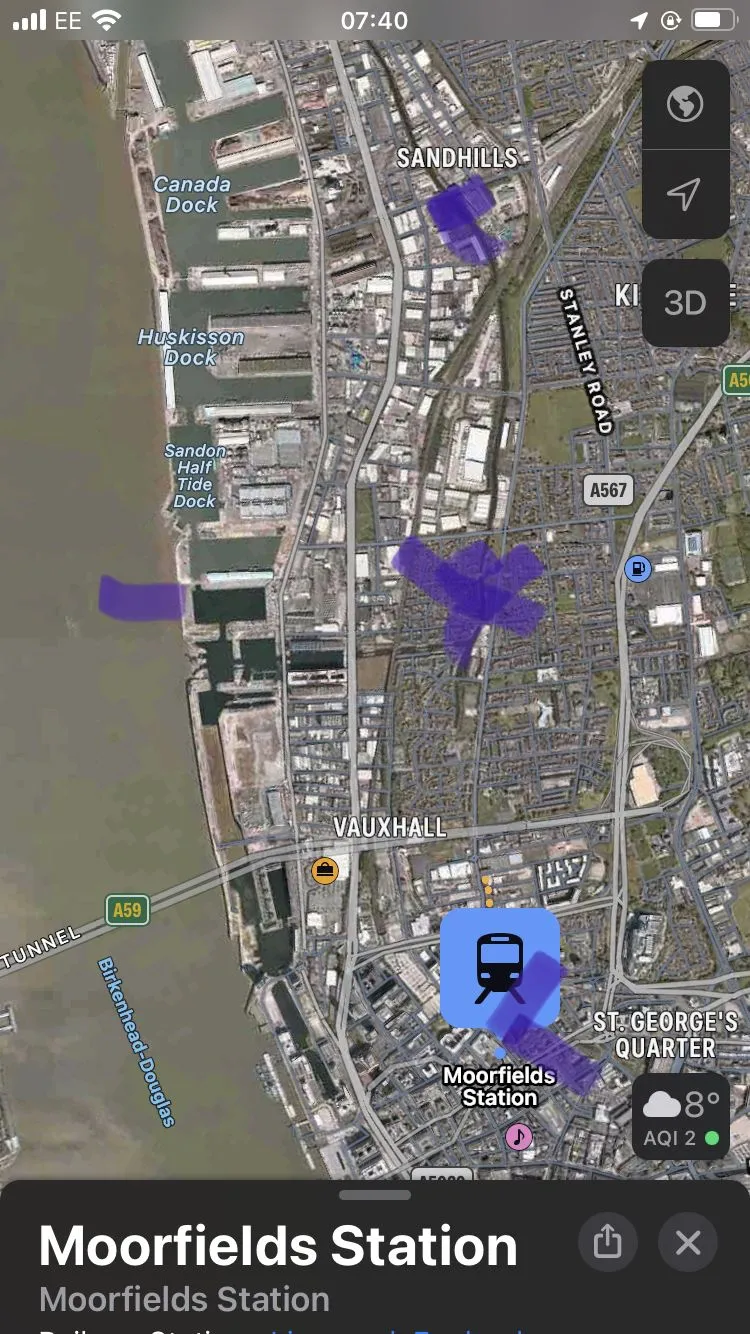Select the Moorfields Station train marker
750x1334 pixels.
click(499, 966)
